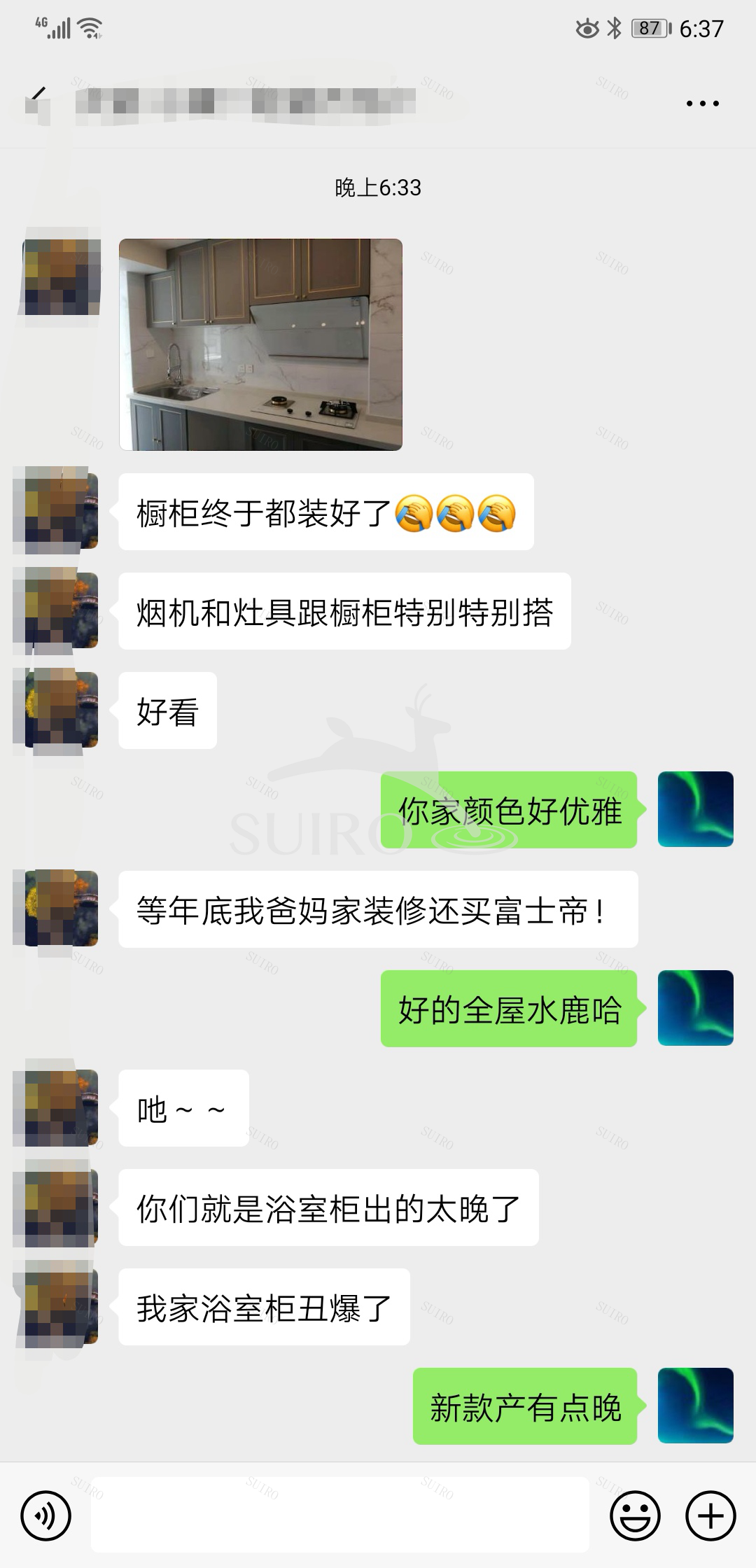Open the plus attachment menu
756x1568 pixels.
click(710, 1516)
